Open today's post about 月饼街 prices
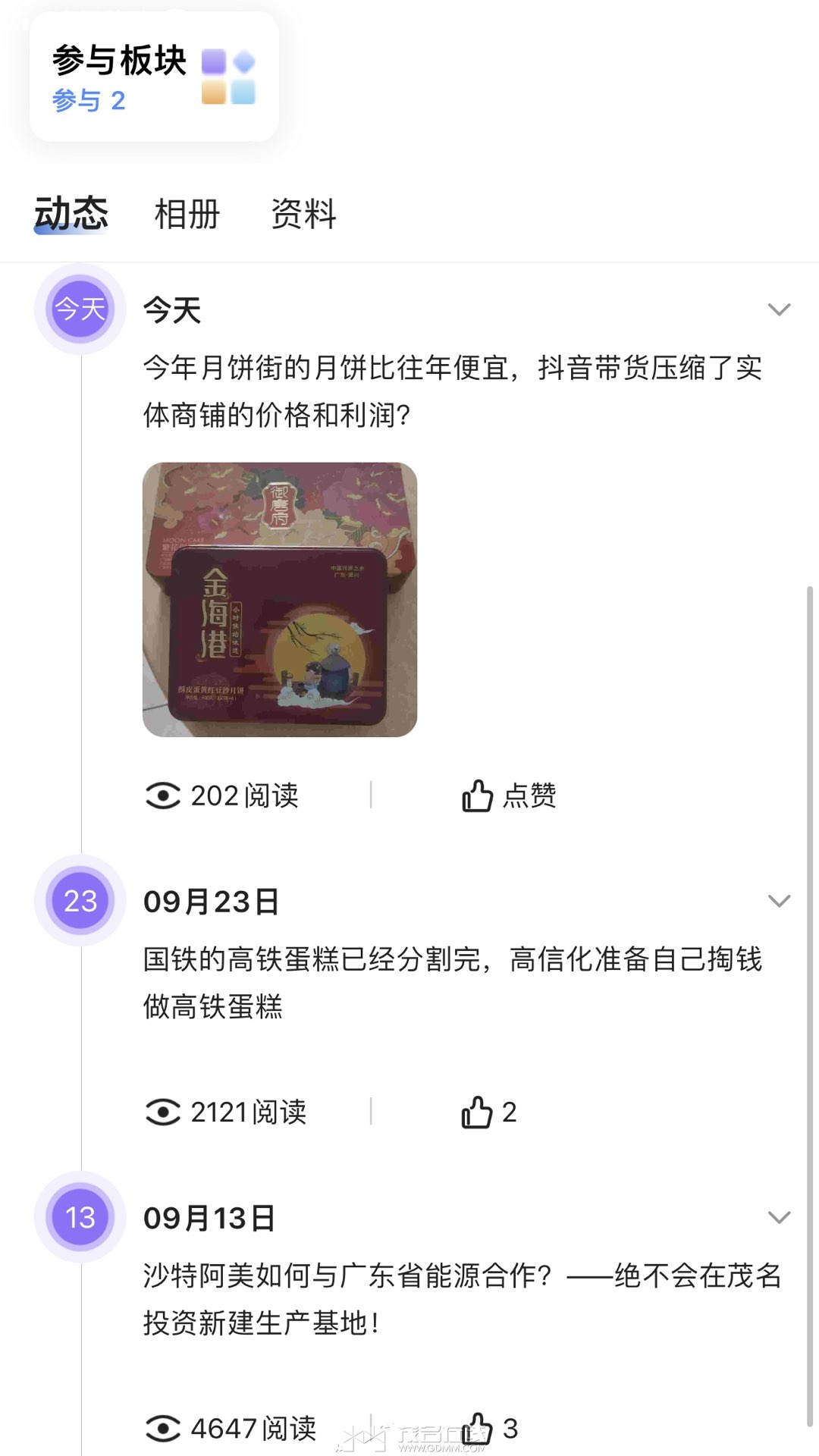Screen dimensions: 819x1456 click(452, 391)
